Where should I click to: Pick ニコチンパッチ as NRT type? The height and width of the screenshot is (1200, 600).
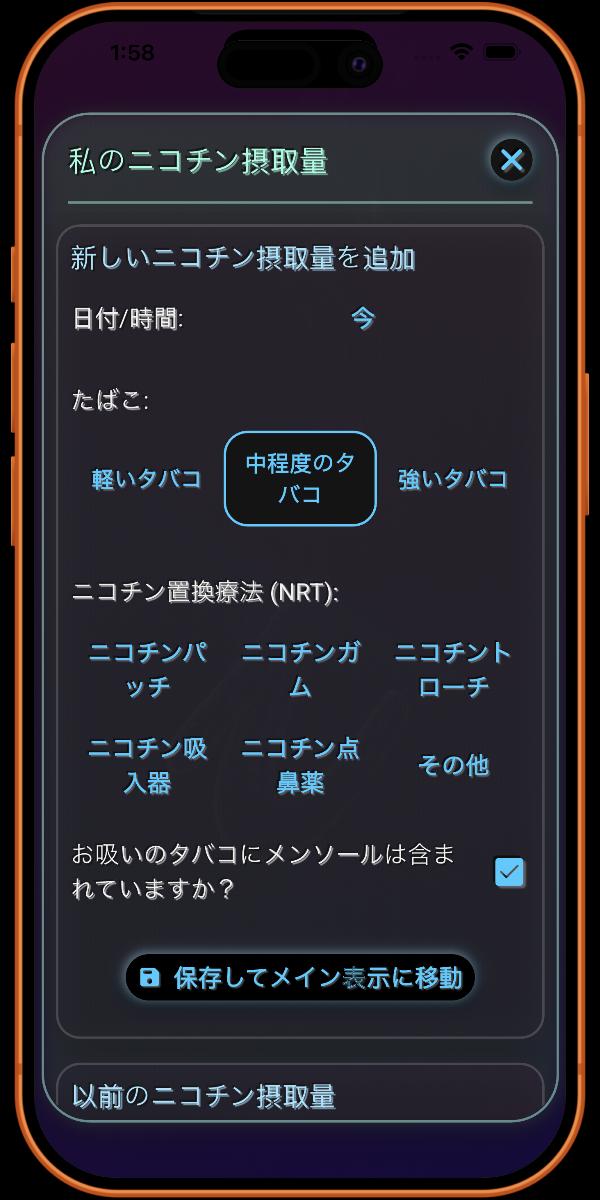coord(147,670)
